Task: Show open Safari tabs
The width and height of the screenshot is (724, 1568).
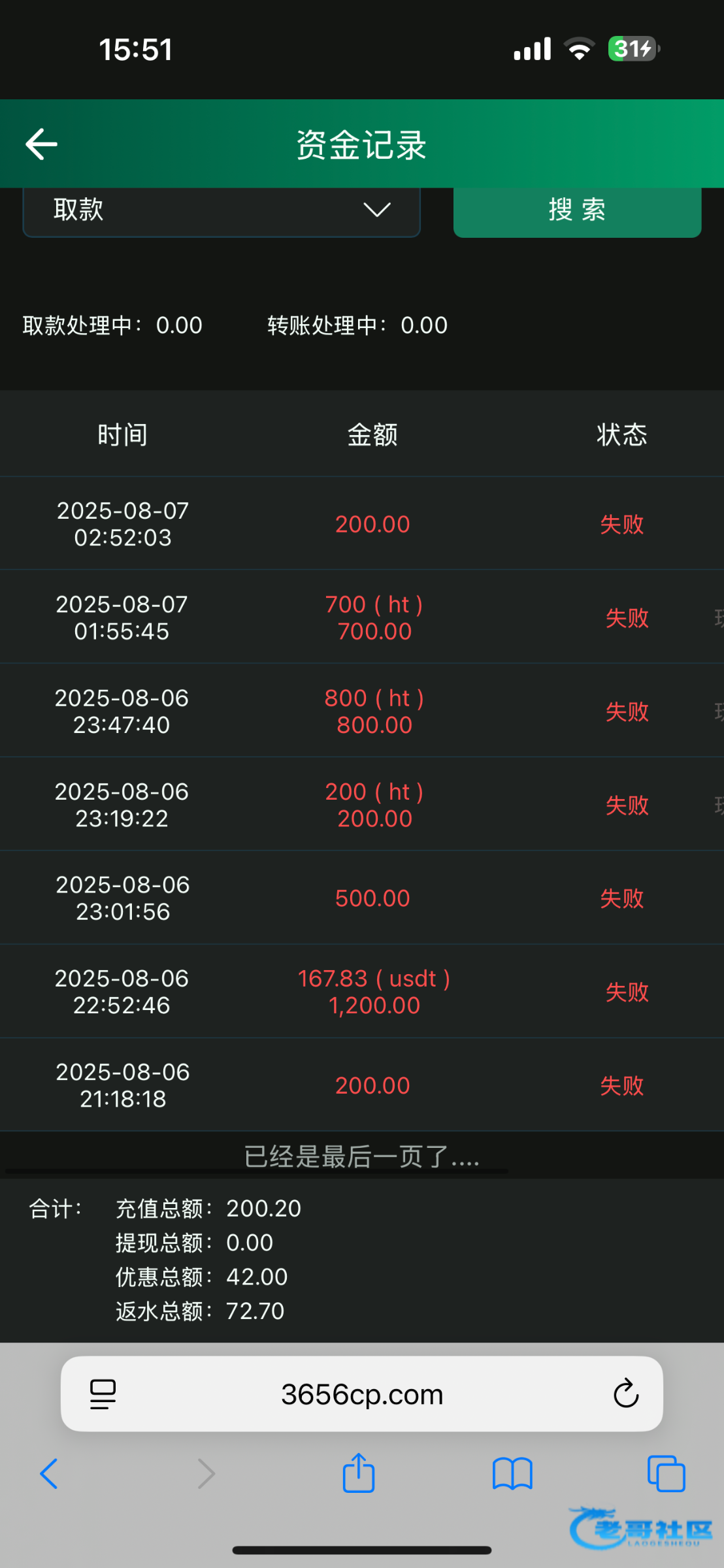Action: tap(666, 1474)
